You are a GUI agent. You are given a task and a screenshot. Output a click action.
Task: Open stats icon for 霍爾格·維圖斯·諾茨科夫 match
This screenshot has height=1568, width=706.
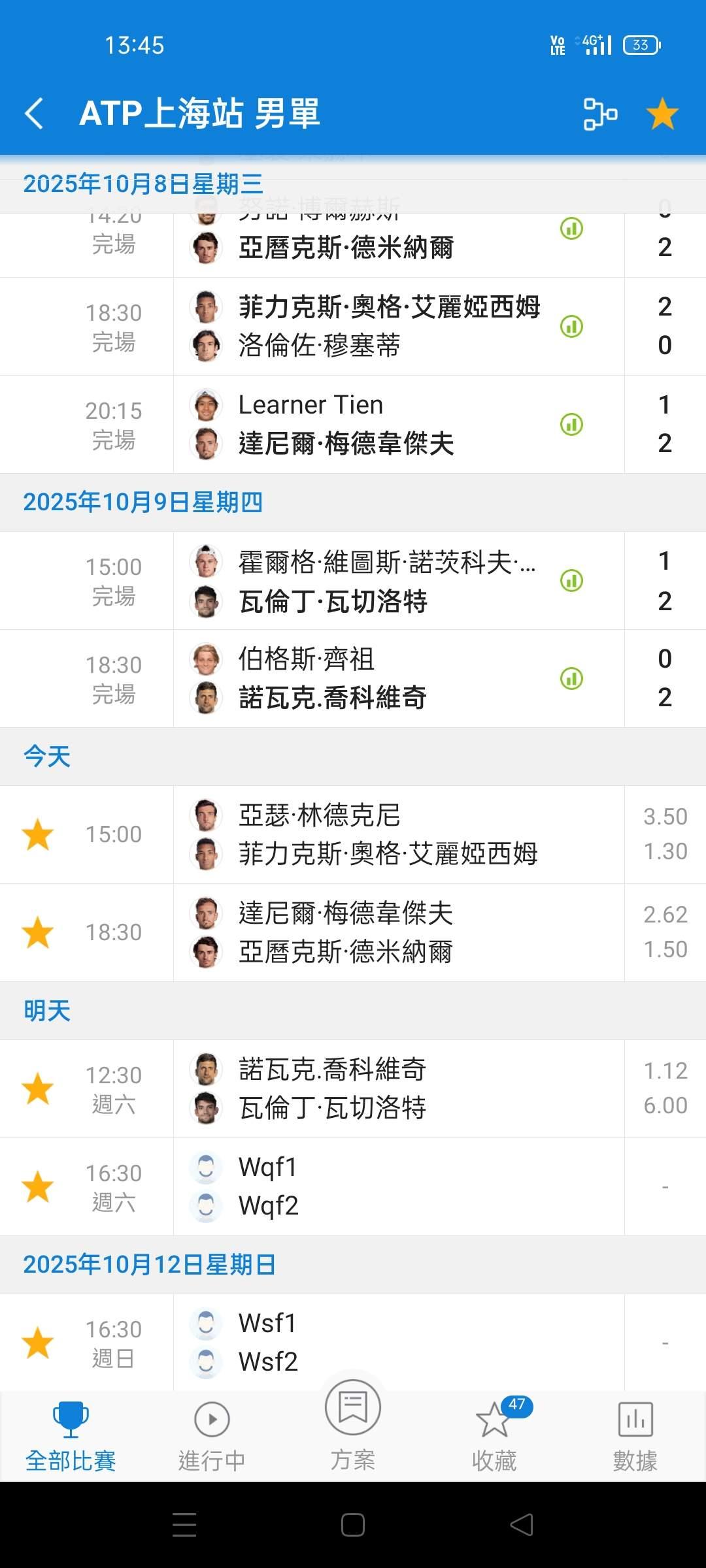[571, 581]
